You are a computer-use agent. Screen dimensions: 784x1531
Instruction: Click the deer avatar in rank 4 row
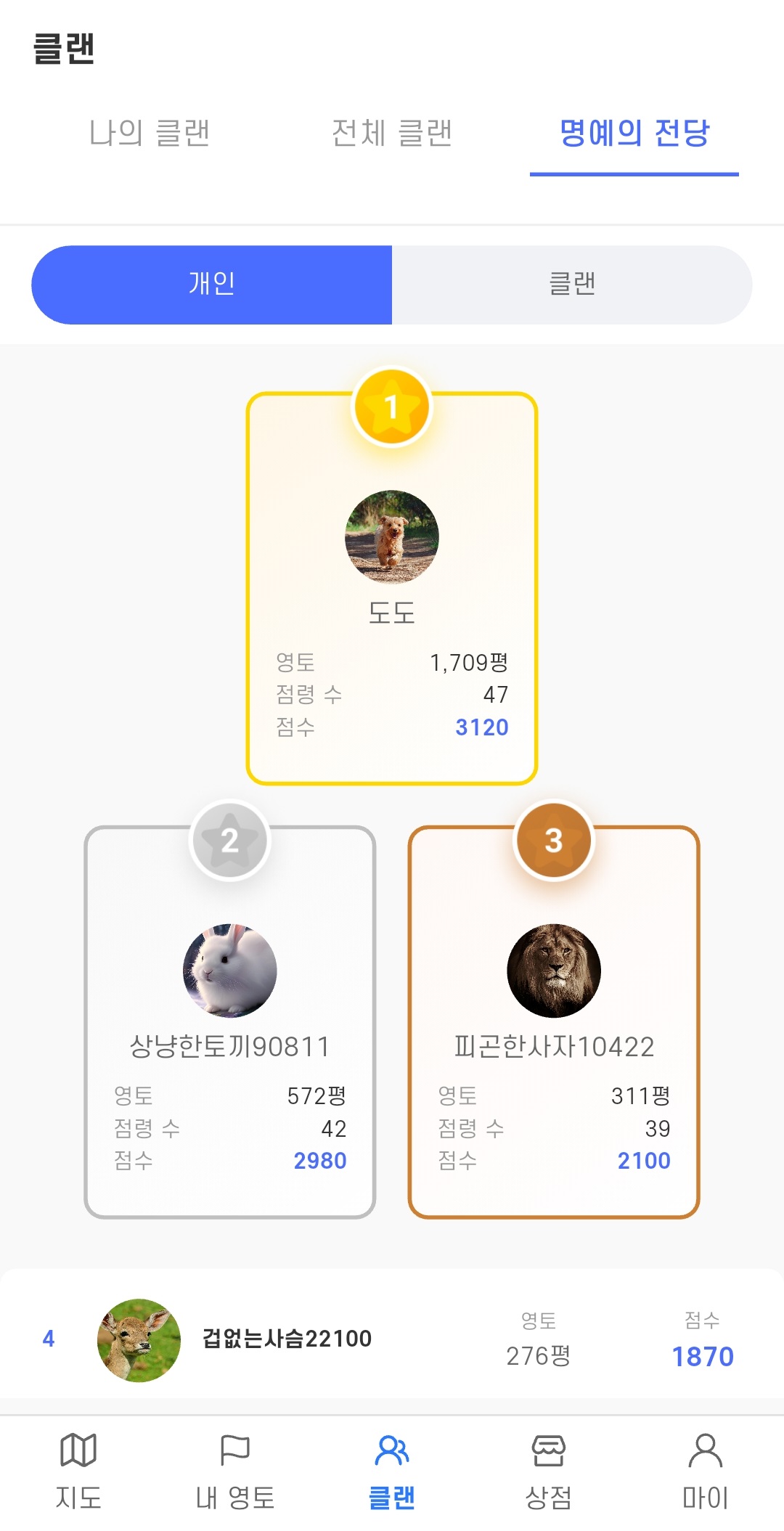tap(139, 1339)
